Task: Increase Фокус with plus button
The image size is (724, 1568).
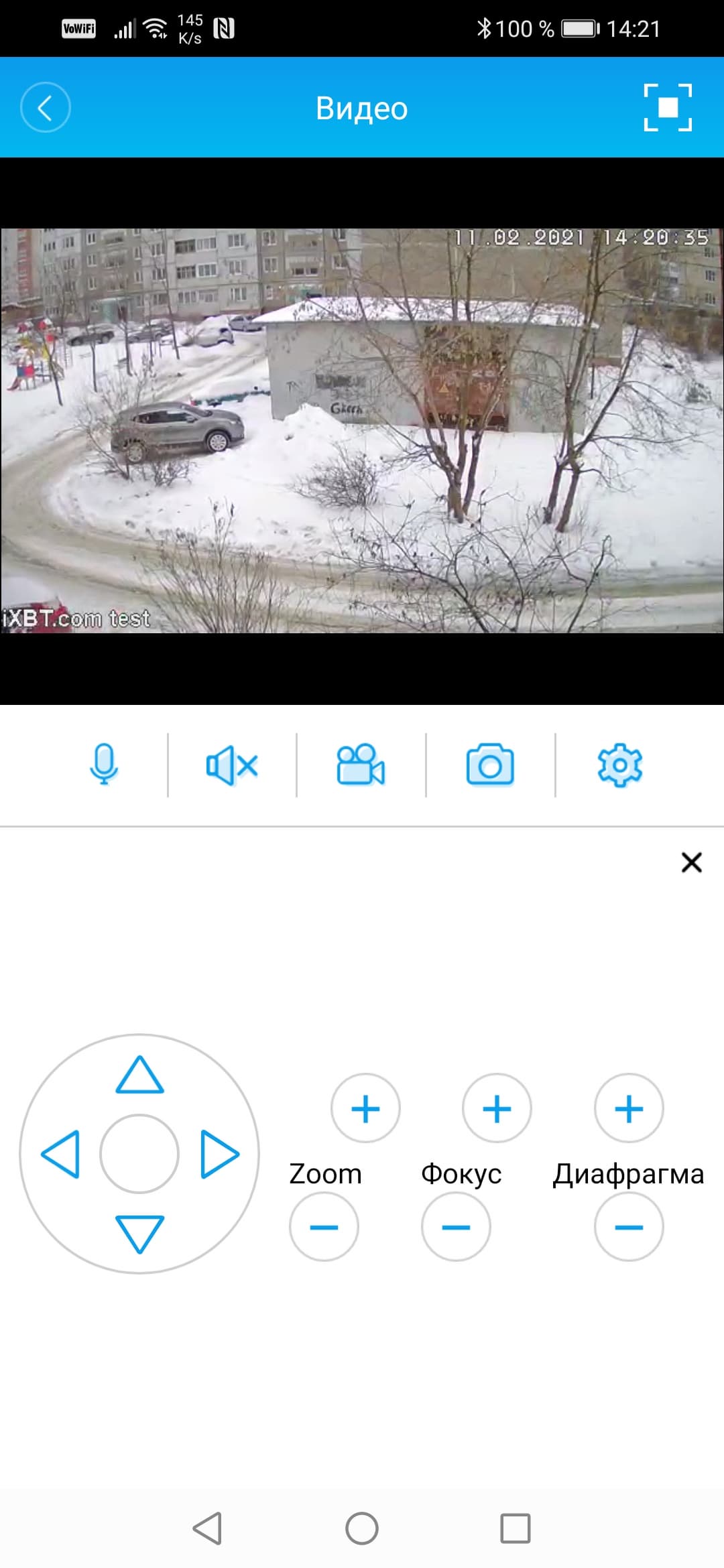Action: (497, 1108)
